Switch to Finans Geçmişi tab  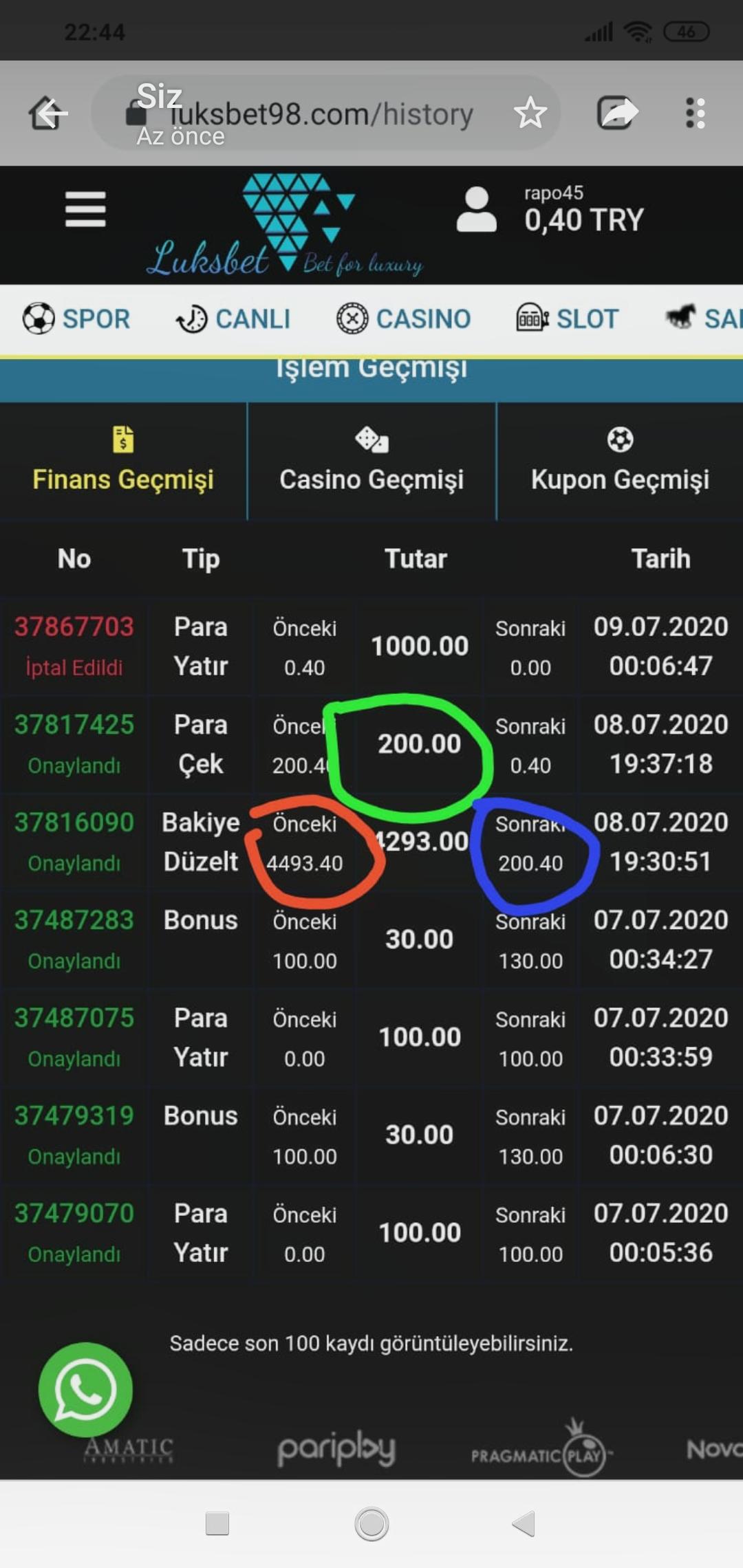(123, 461)
